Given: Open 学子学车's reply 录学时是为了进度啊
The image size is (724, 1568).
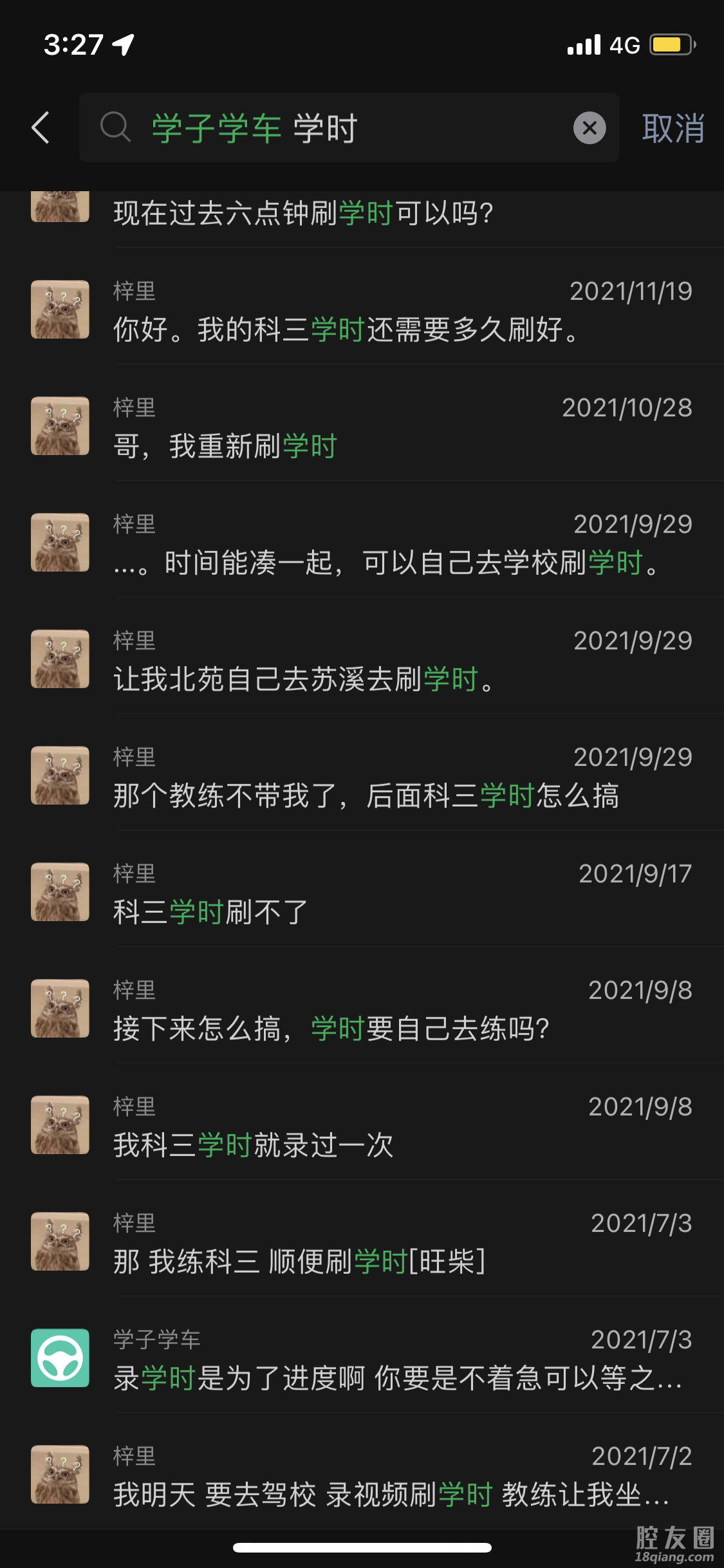Looking at the screenshot, I should coord(386,1360).
